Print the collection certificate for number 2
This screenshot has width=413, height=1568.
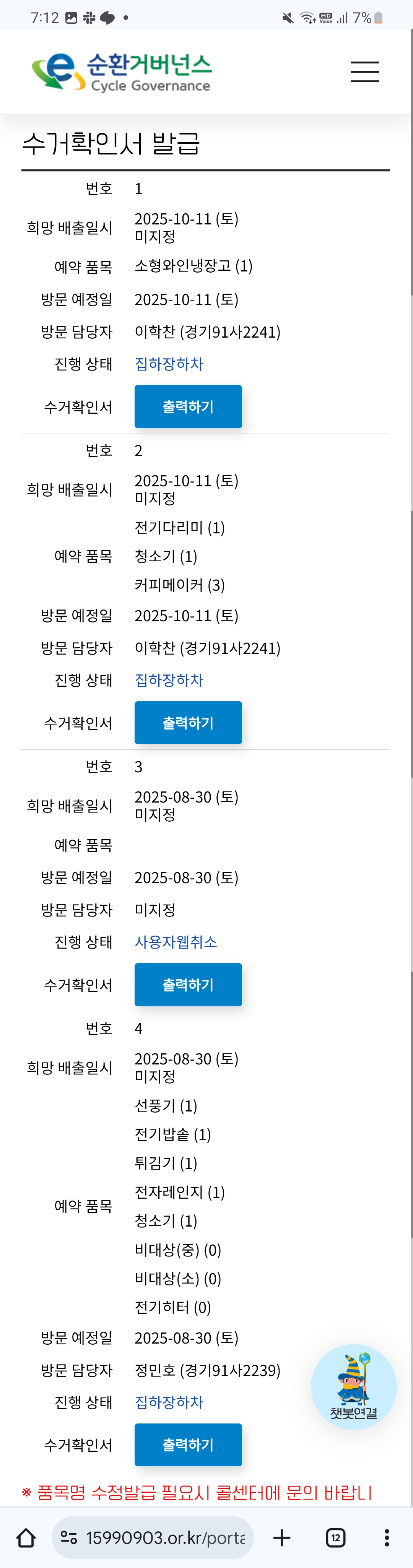(188, 723)
